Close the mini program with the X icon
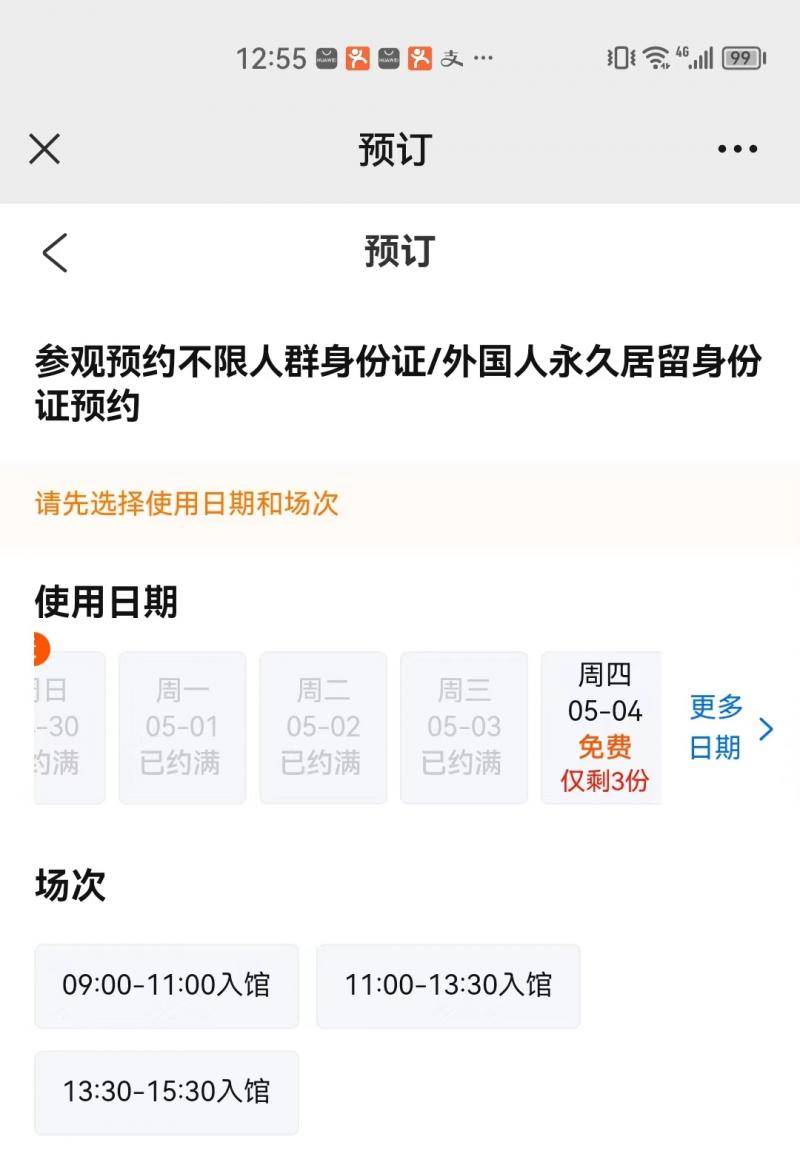Viewport: 800px width, 1162px height. pyautogui.click(x=44, y=149)
